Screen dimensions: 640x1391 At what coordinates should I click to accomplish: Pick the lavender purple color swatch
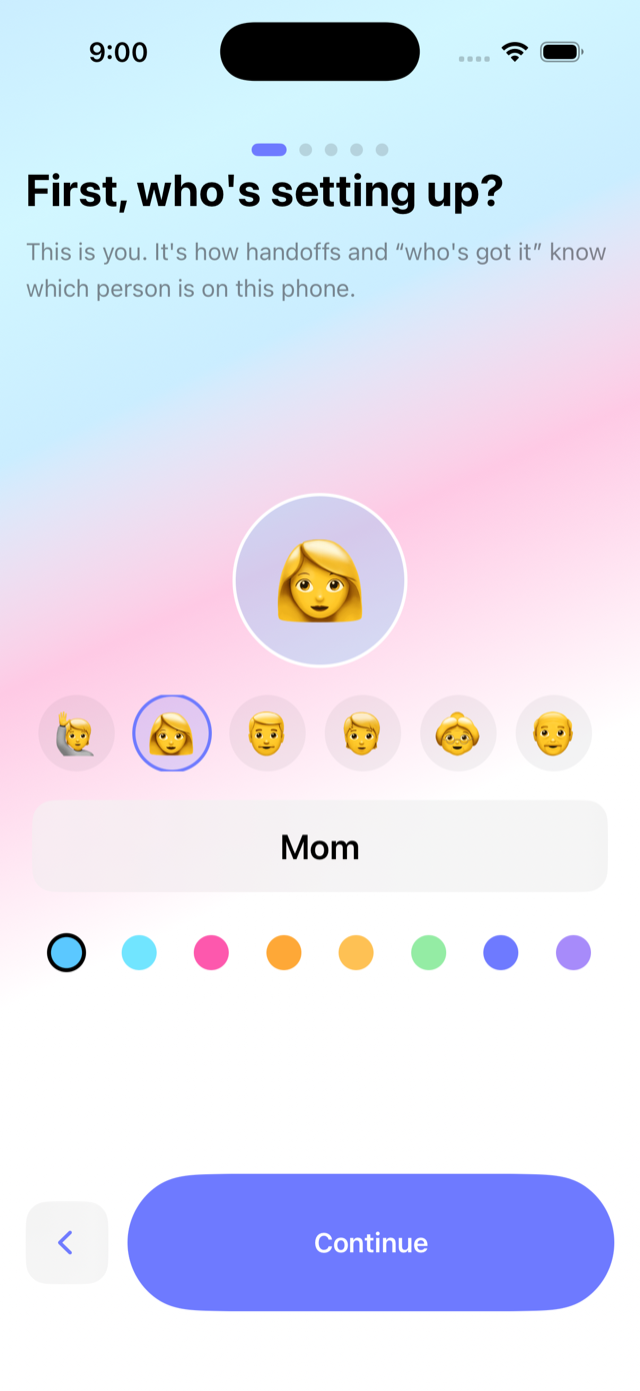click(574, 953)
